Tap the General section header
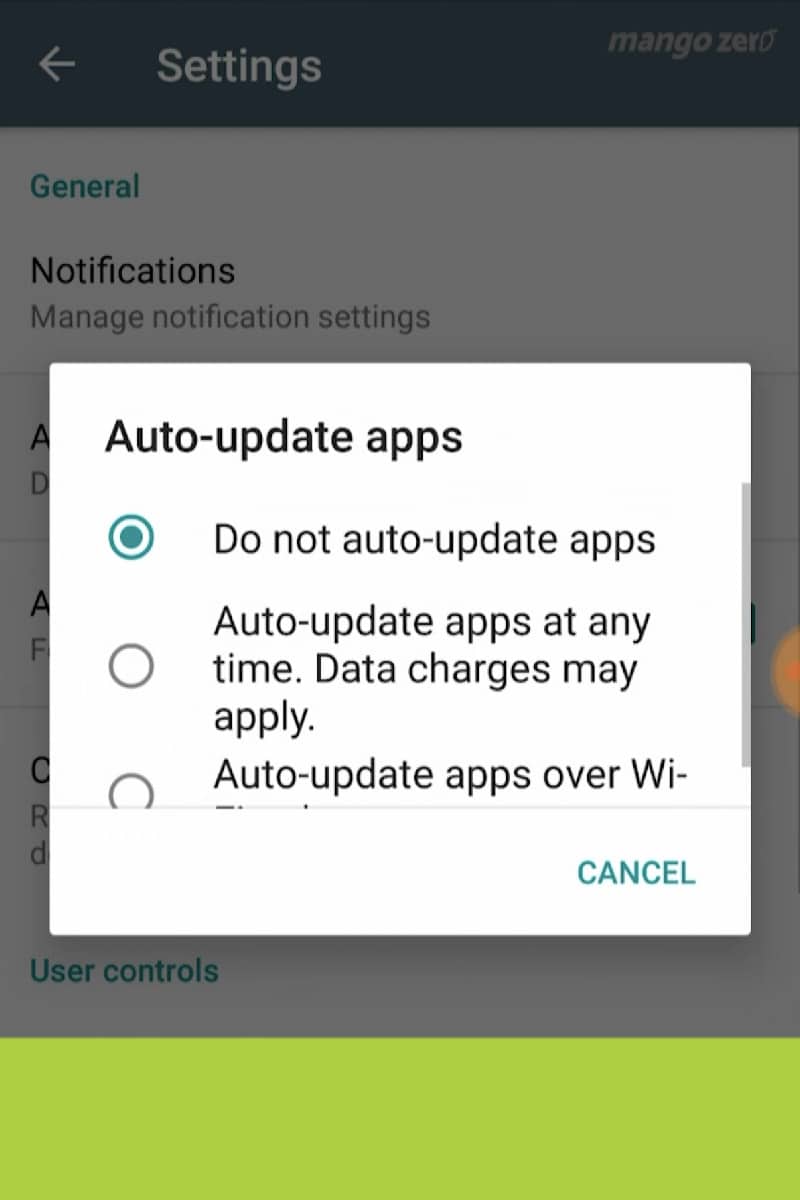Viewport: 800px width, 1200px height. [85, 186]
